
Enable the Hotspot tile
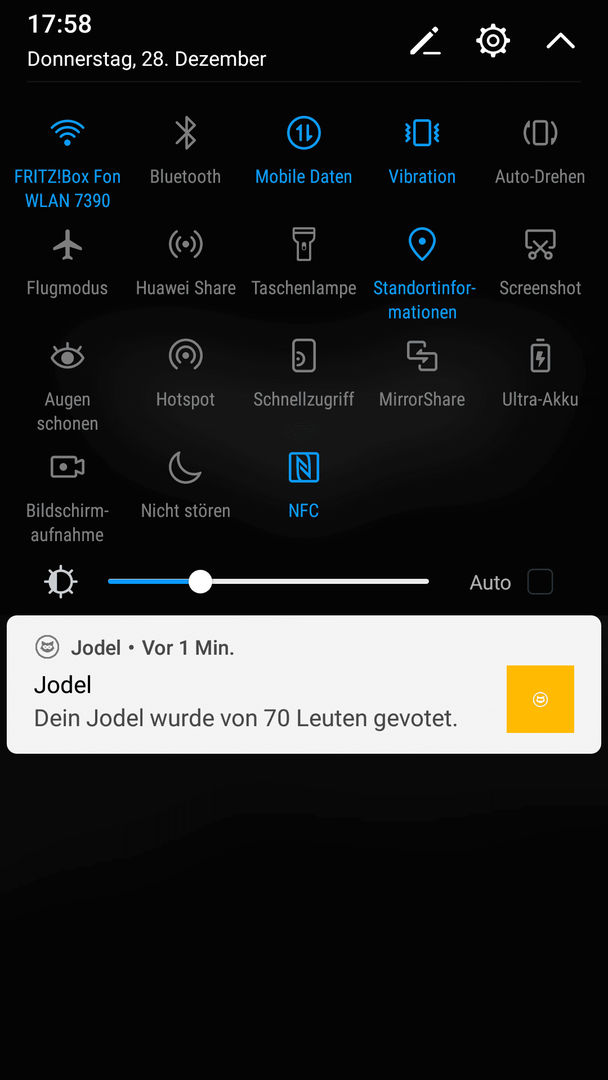pos(185,356)
